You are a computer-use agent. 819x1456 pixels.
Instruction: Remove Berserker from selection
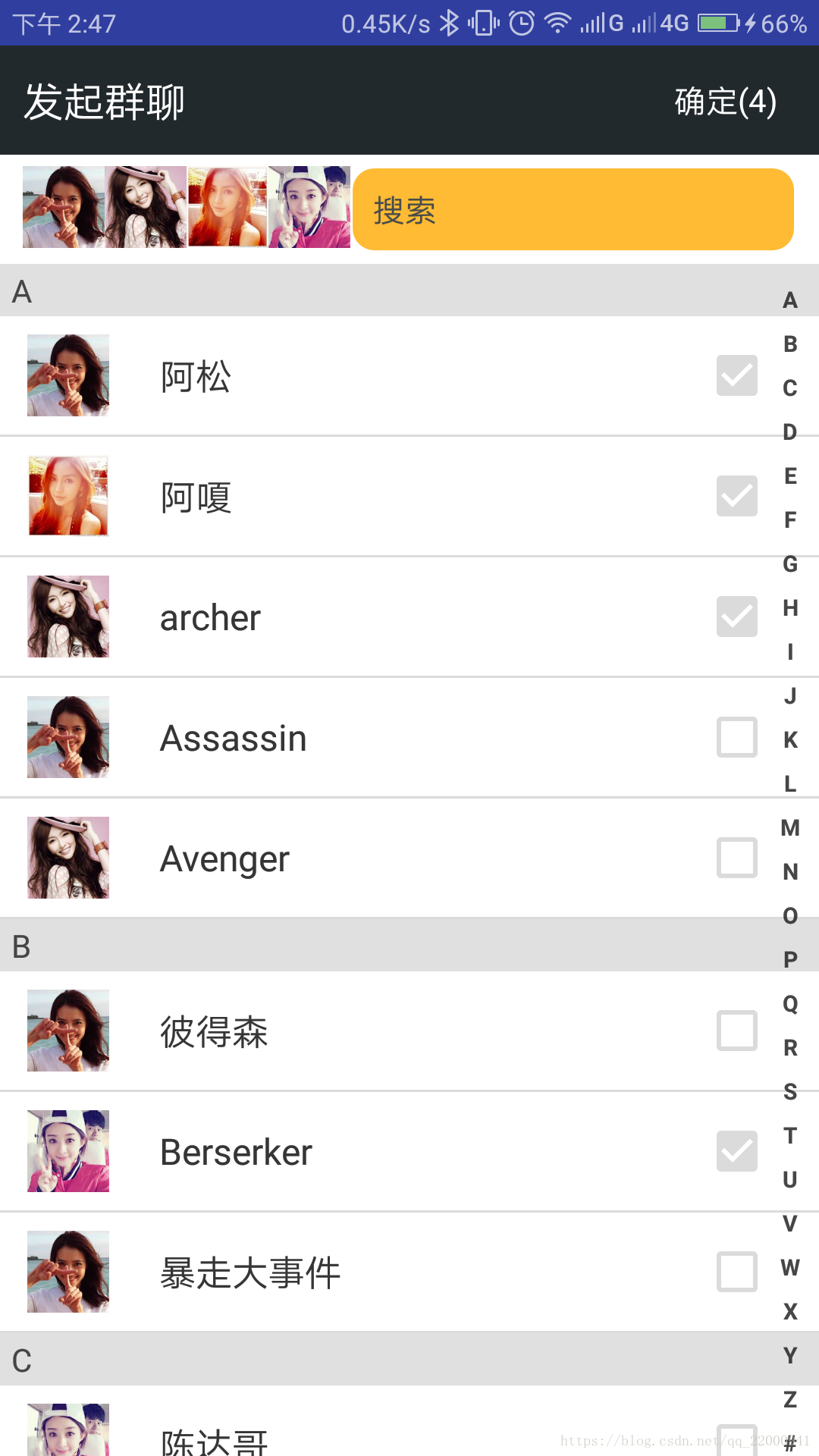click(x=737, y=1151)
